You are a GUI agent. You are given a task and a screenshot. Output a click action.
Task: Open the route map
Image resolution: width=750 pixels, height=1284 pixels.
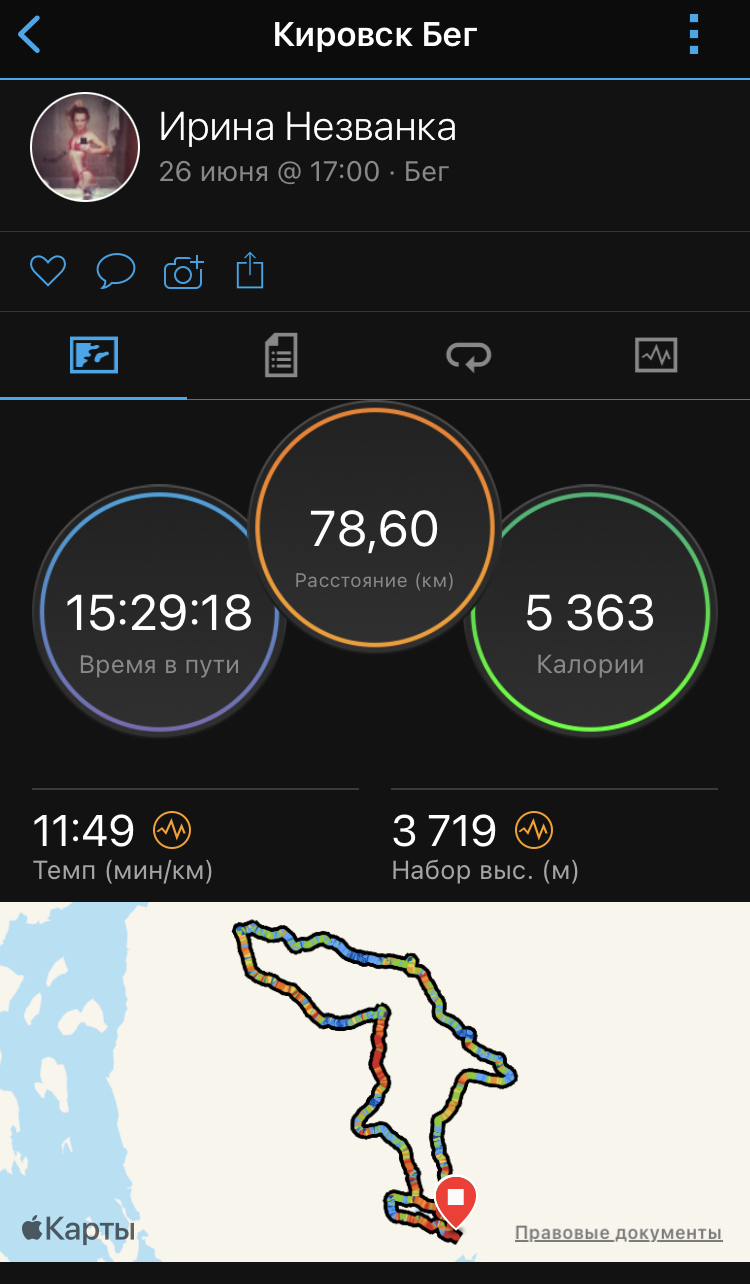click(x=375, y=1082)
